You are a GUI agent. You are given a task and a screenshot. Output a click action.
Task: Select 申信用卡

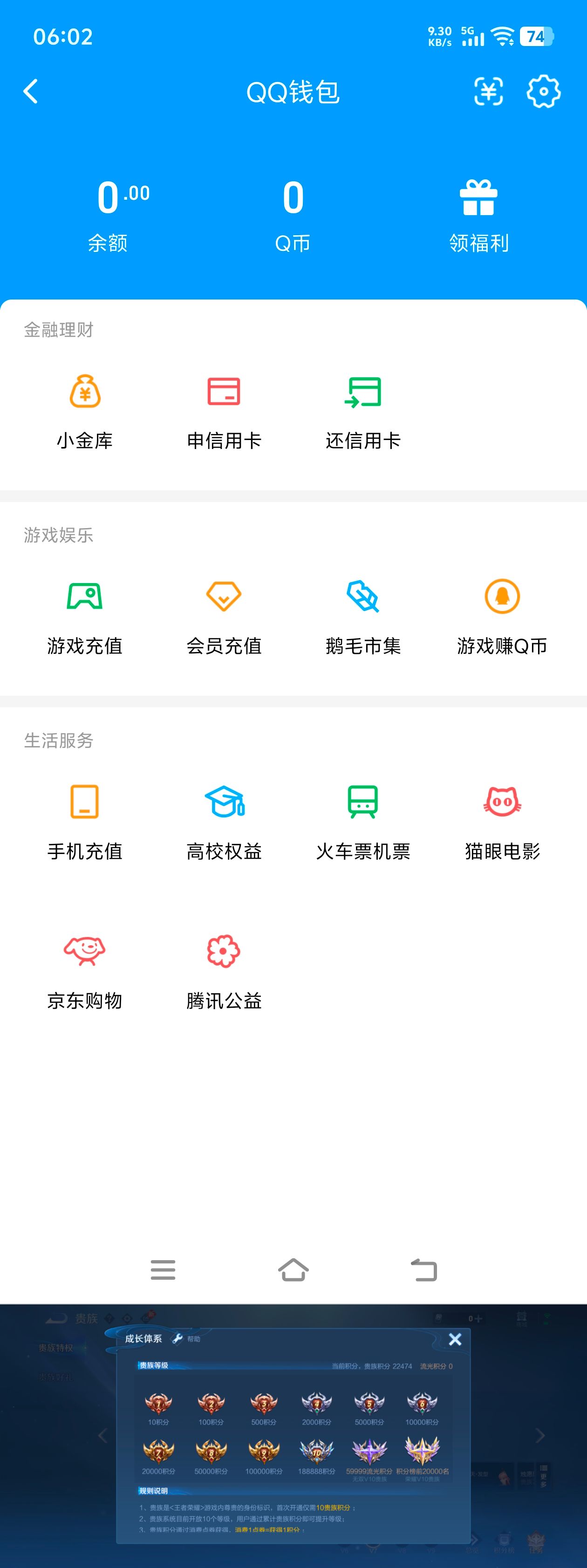click(224, 411)
